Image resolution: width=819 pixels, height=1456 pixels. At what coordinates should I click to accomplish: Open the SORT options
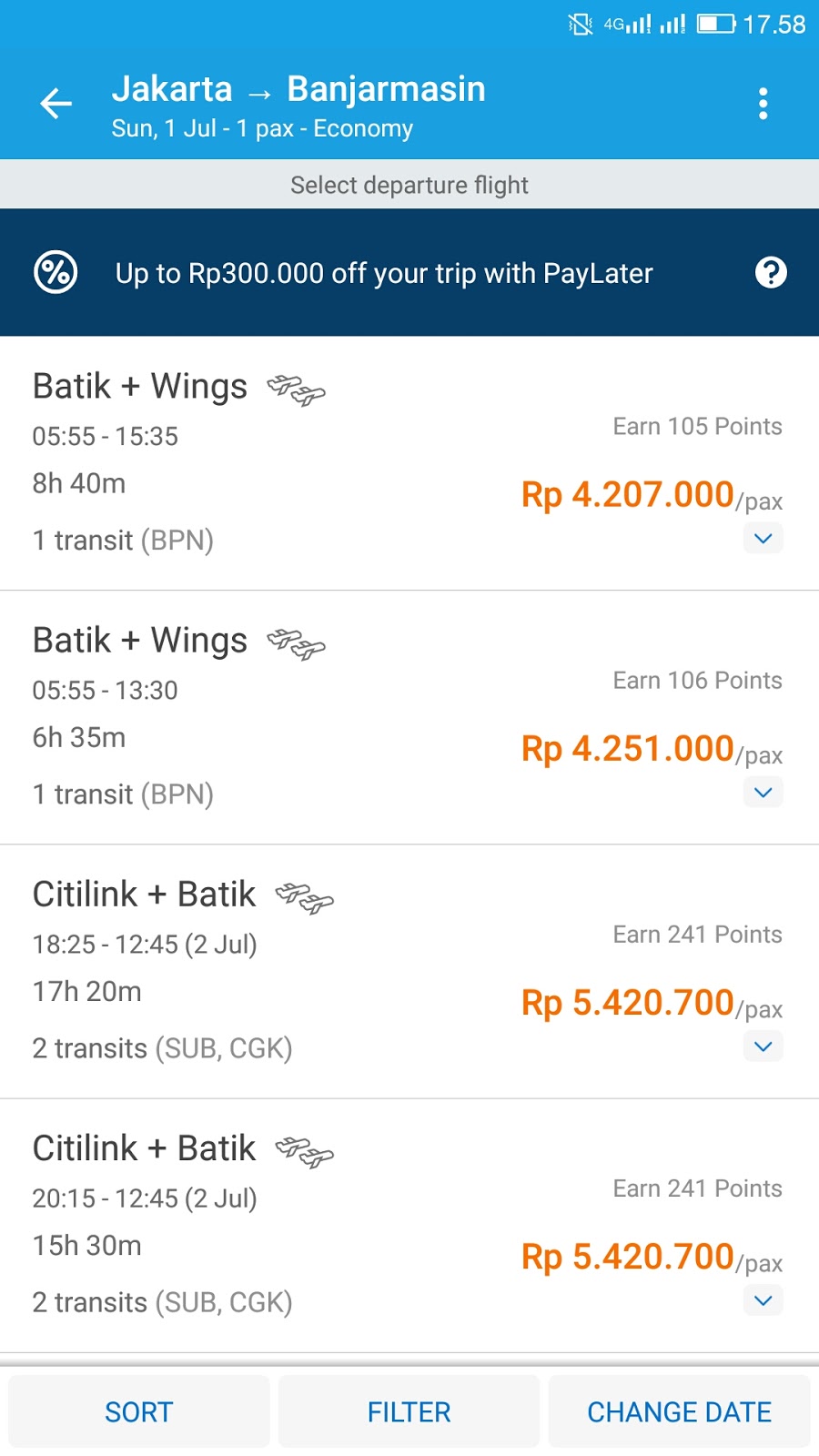(x=139, y=1411)
